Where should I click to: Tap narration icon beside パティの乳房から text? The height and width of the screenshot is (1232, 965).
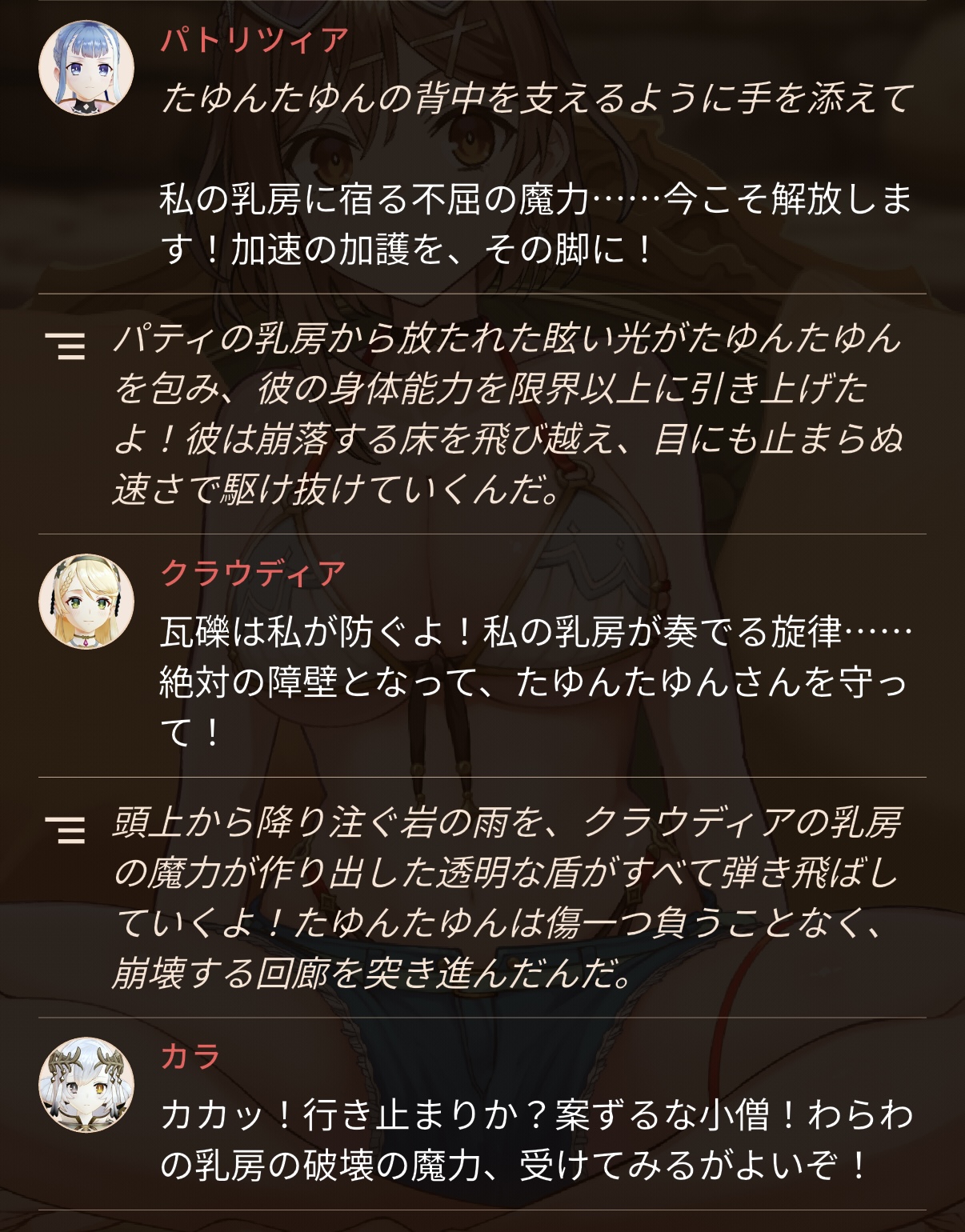click(x=65, y=346)
